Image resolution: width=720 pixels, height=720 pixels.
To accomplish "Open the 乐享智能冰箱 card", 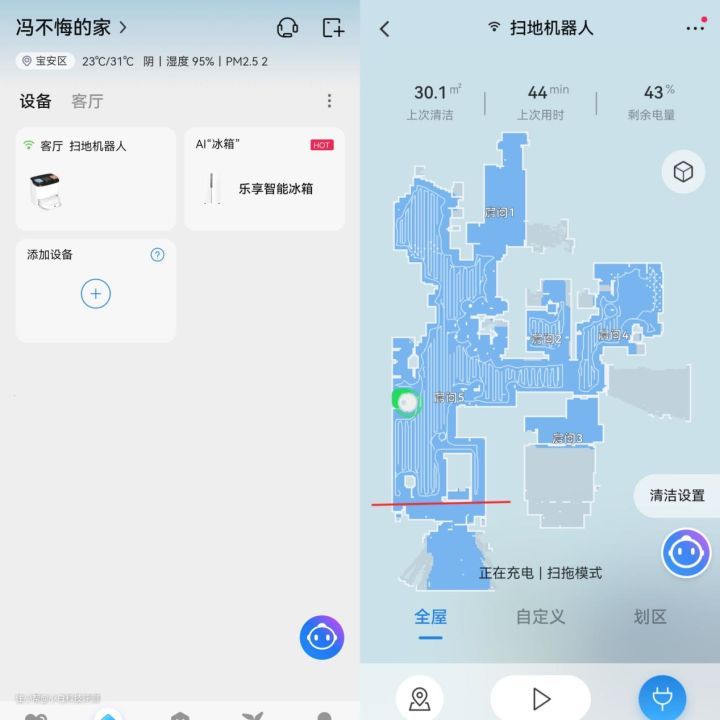I will tap(264, 178).
